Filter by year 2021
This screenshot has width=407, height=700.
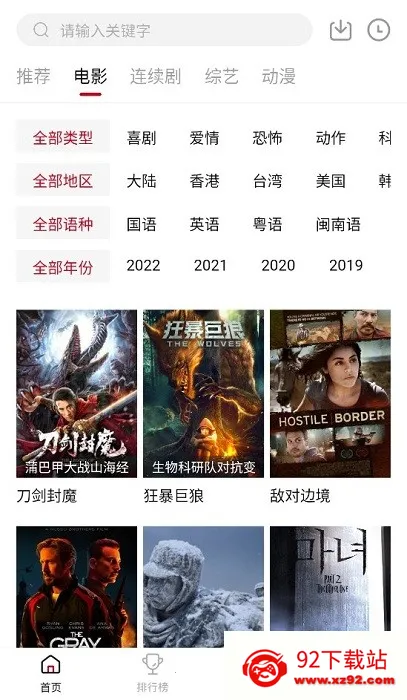pos(210,266)
